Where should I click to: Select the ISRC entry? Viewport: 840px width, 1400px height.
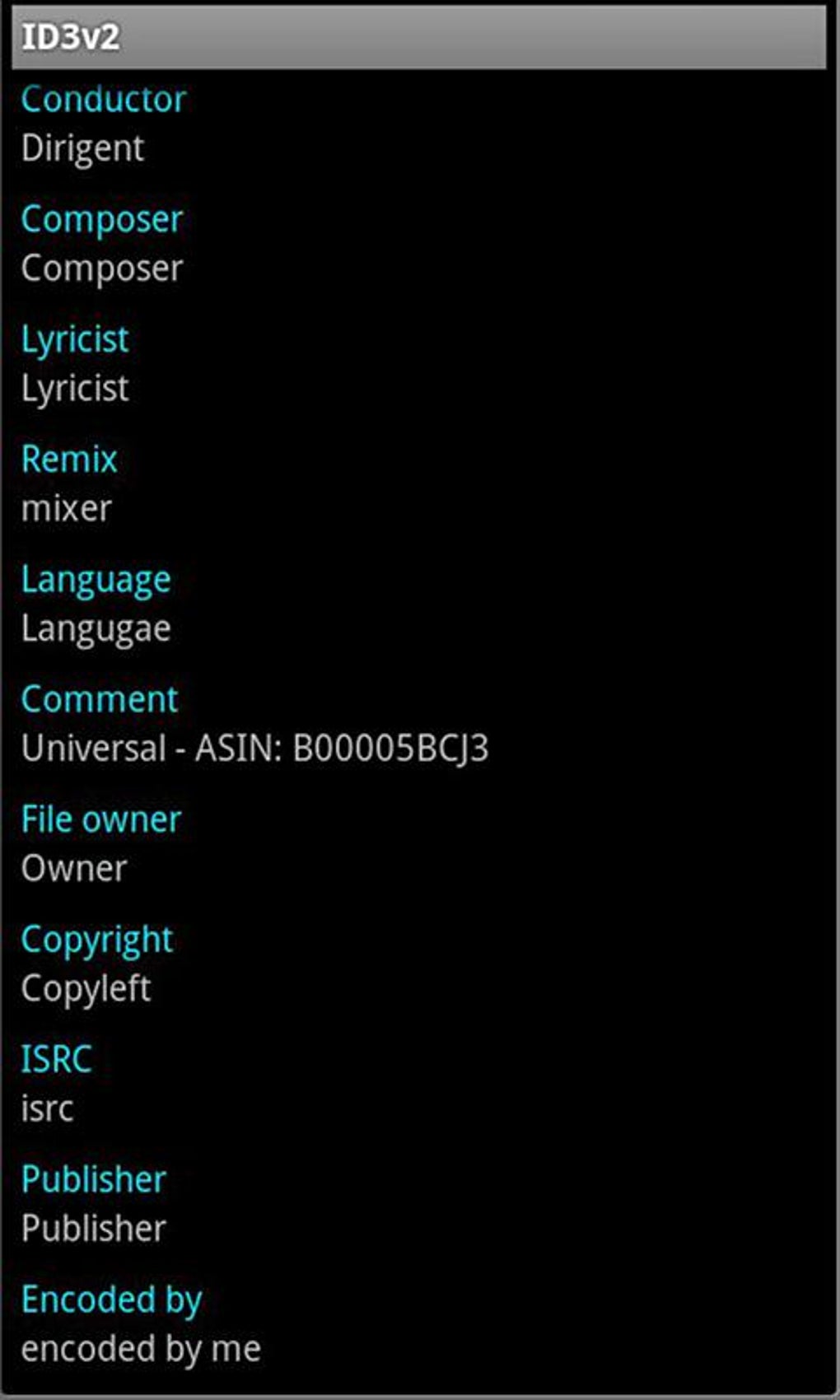coord(420,1085)
